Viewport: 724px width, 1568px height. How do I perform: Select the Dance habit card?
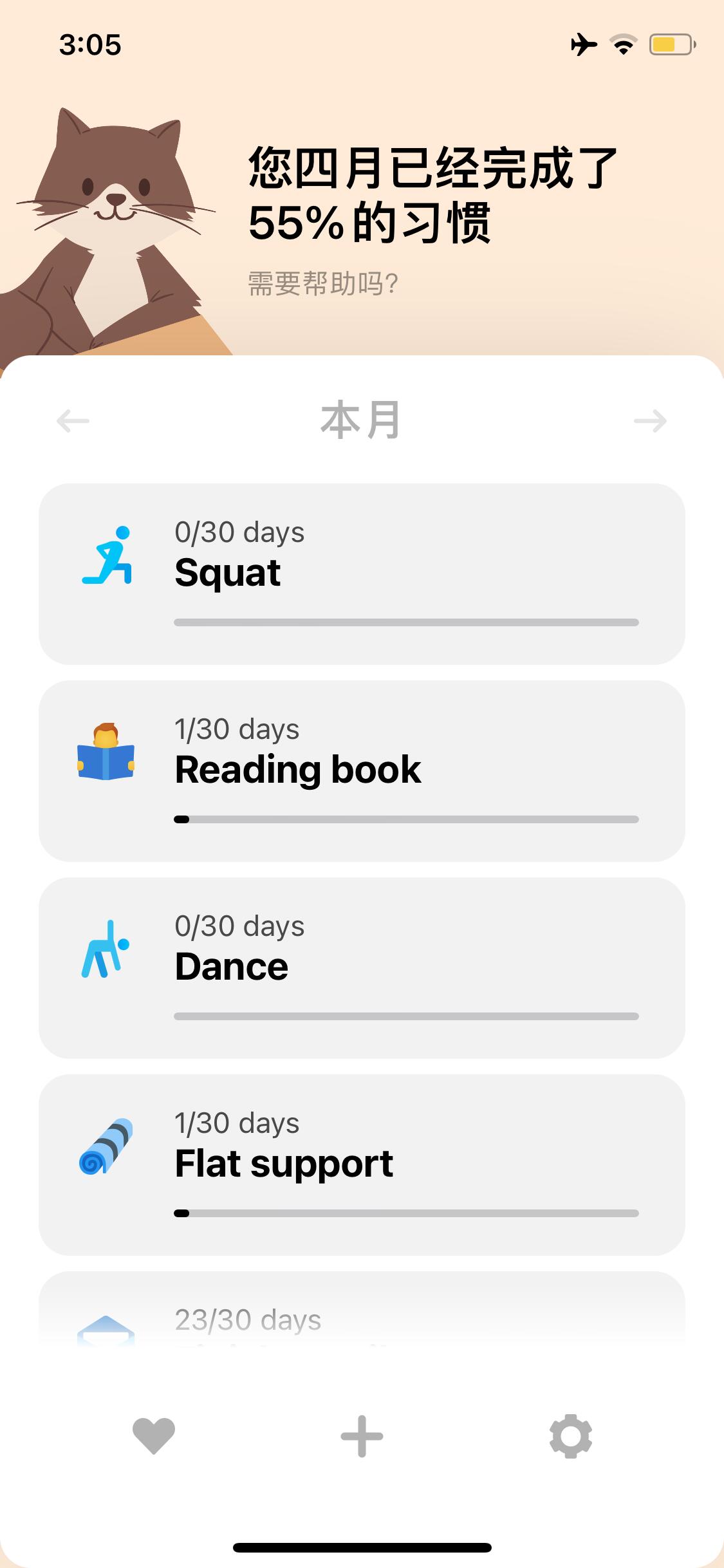click(x=362, y=967)
